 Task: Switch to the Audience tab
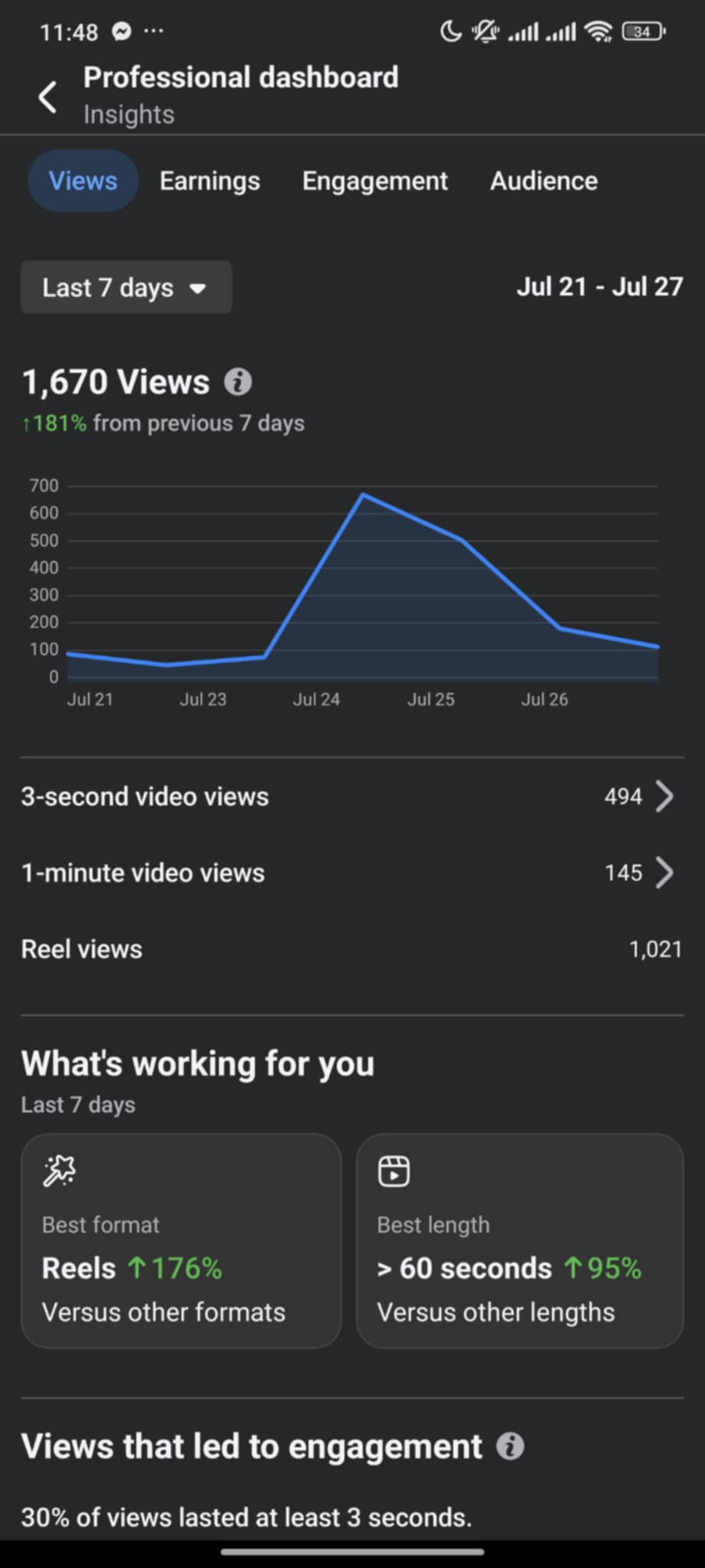543,181
